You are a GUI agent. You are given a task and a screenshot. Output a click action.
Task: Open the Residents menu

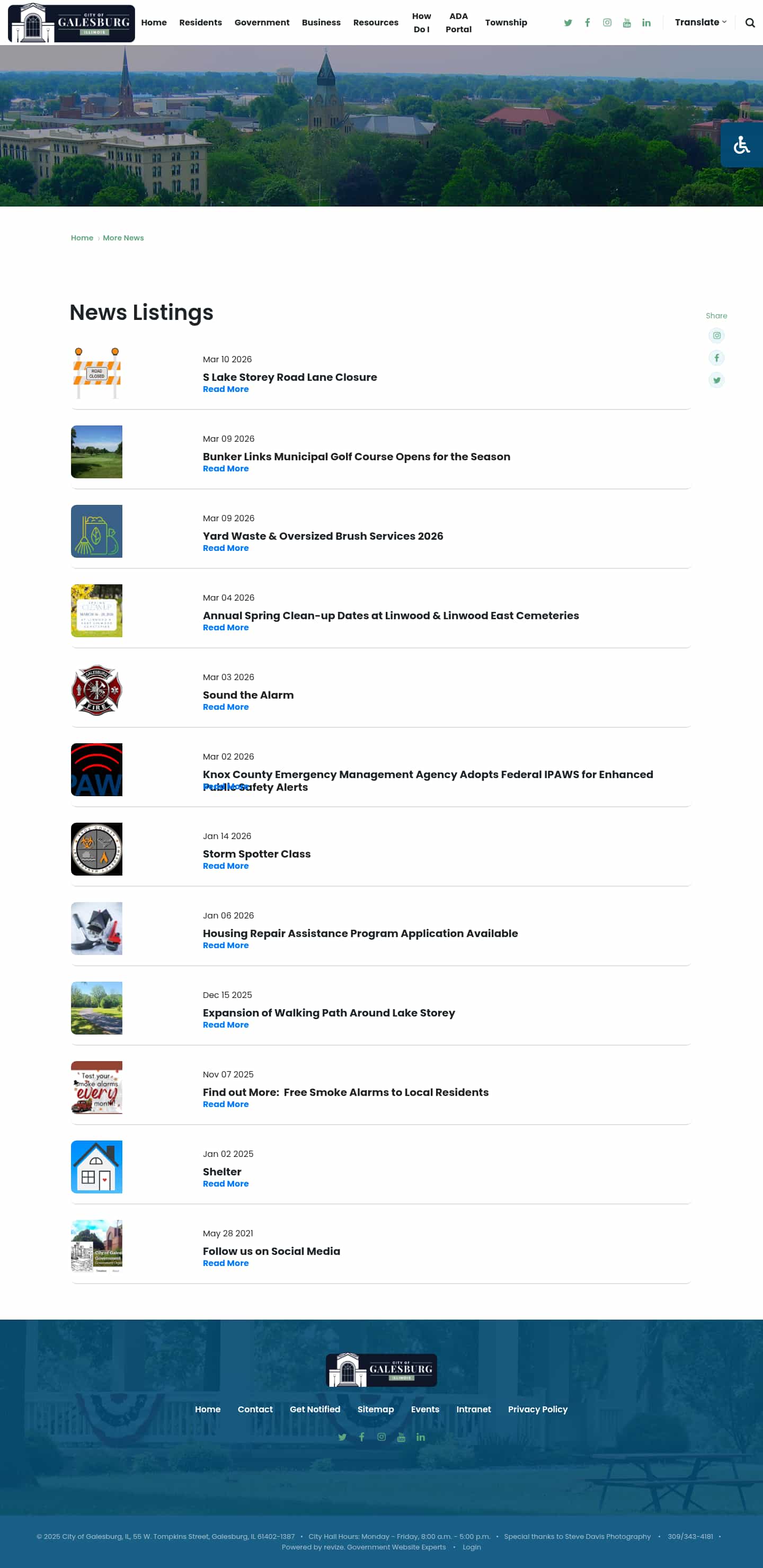tap(200, 23)
